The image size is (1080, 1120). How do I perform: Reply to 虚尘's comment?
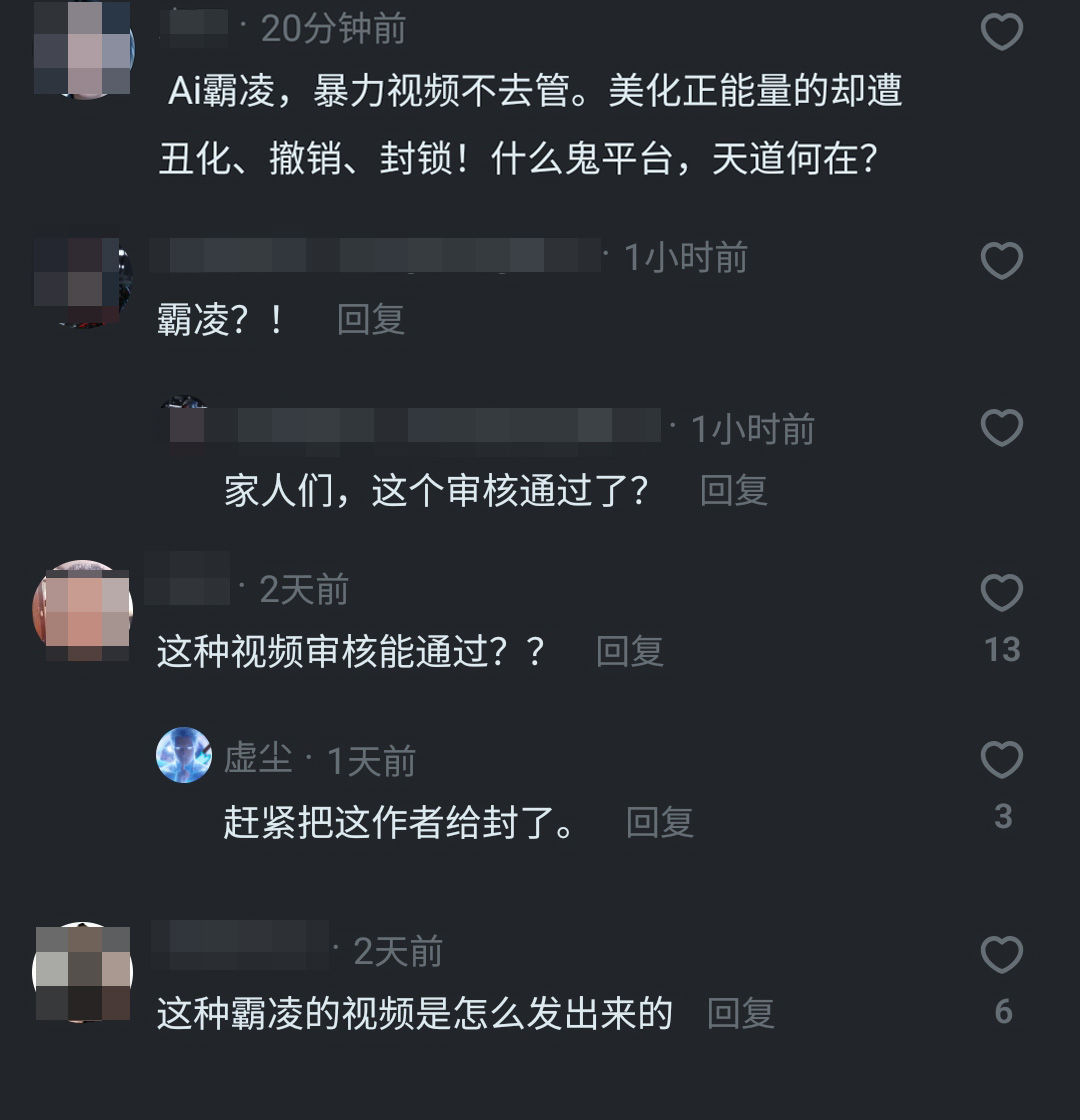coord(659,823)
